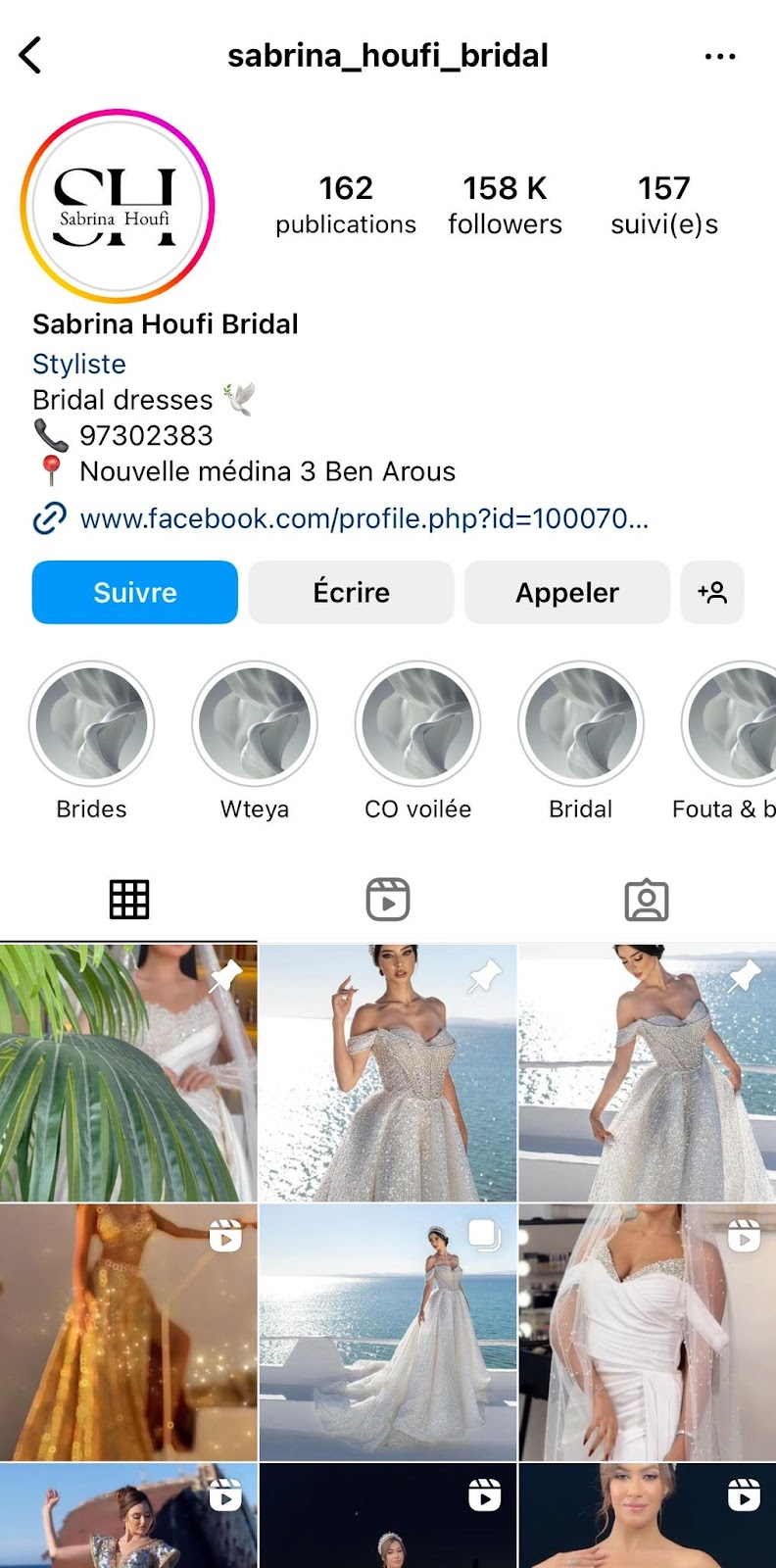The width and height of the screenshot is (776, 1568).
Task: Open the 158 K followers list
Action: point(505,205)
